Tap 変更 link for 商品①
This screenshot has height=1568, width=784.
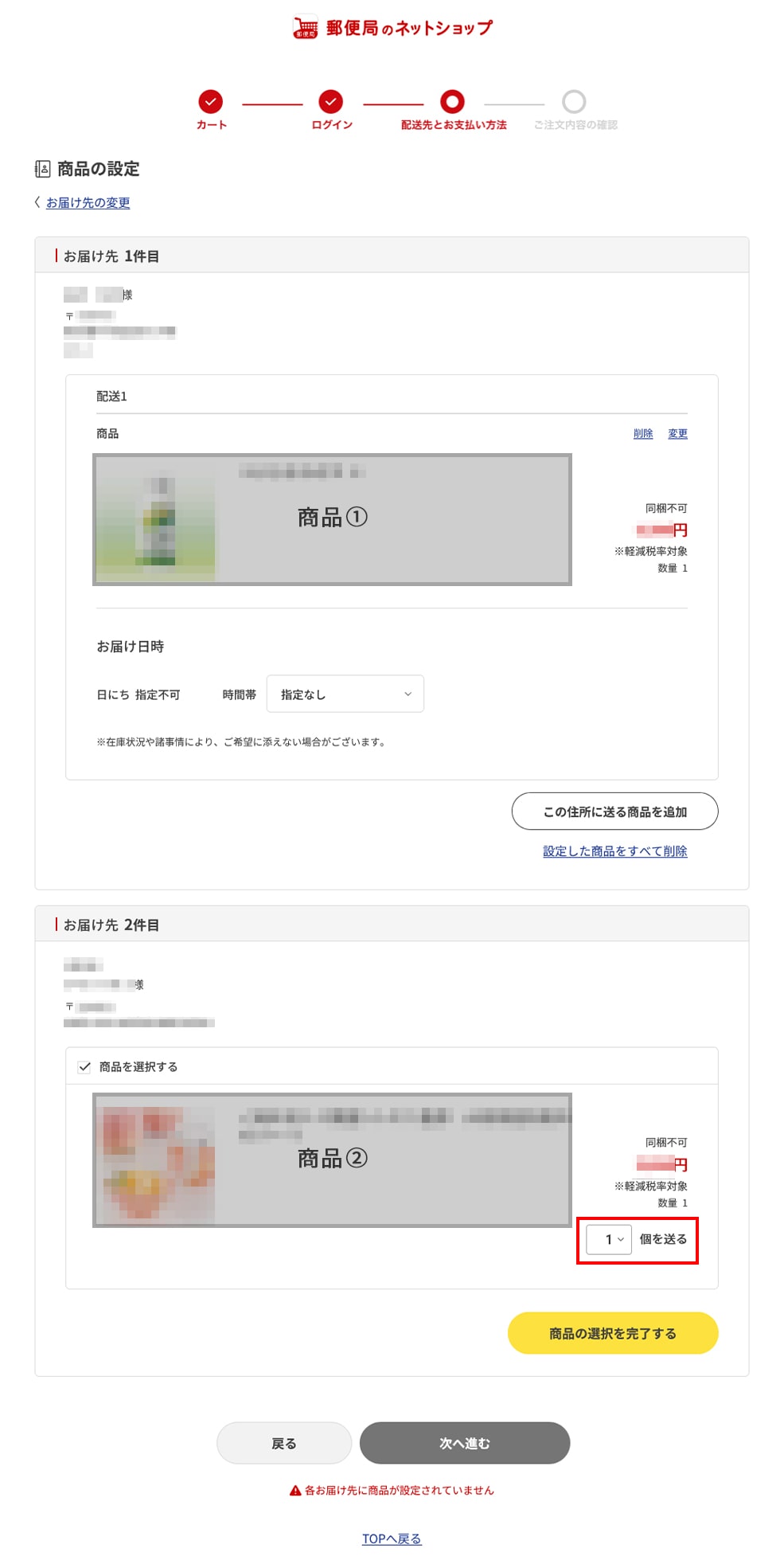tap(677, 434)
